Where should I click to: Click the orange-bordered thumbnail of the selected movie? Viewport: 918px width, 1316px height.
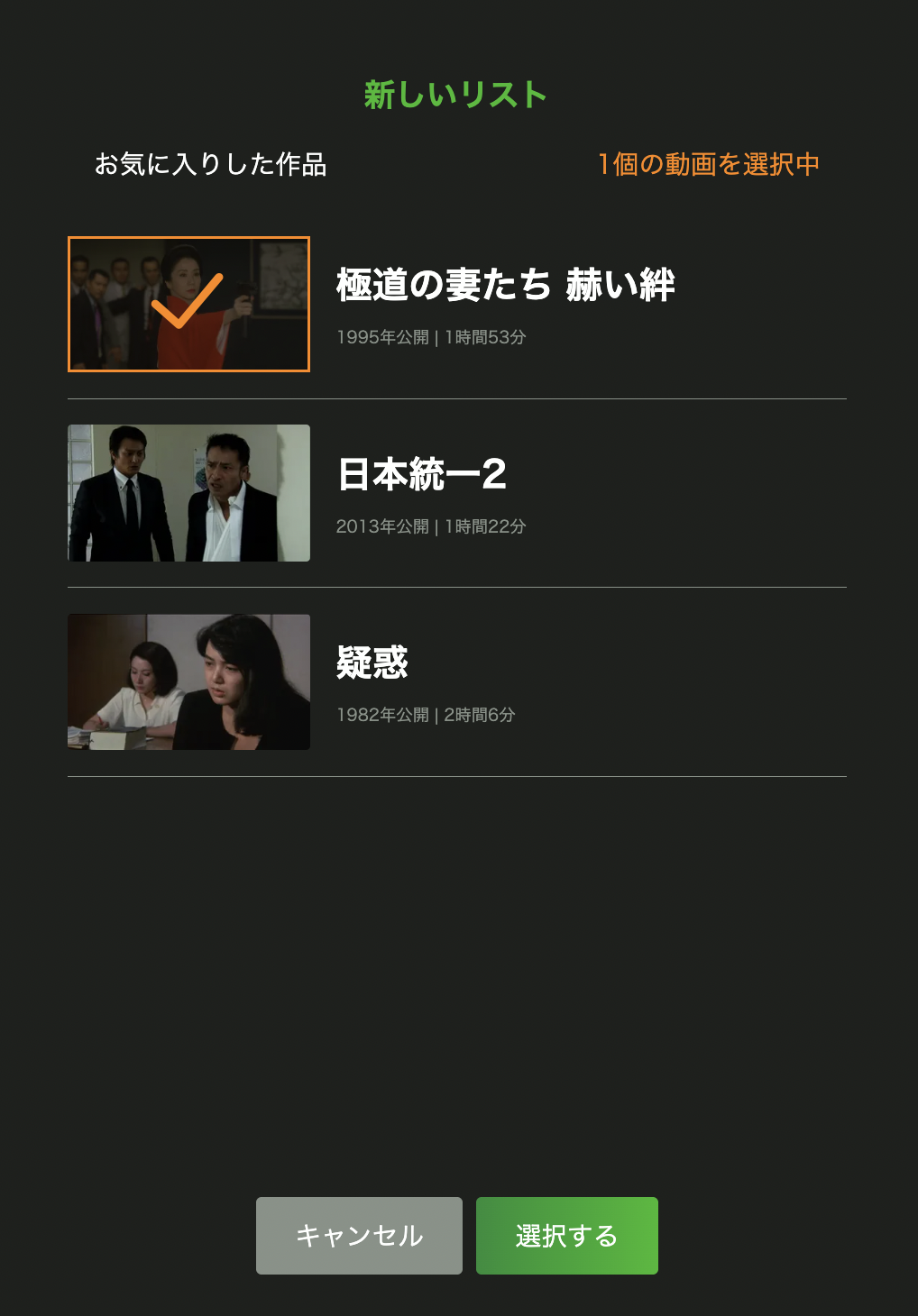(x=187, y=304)
